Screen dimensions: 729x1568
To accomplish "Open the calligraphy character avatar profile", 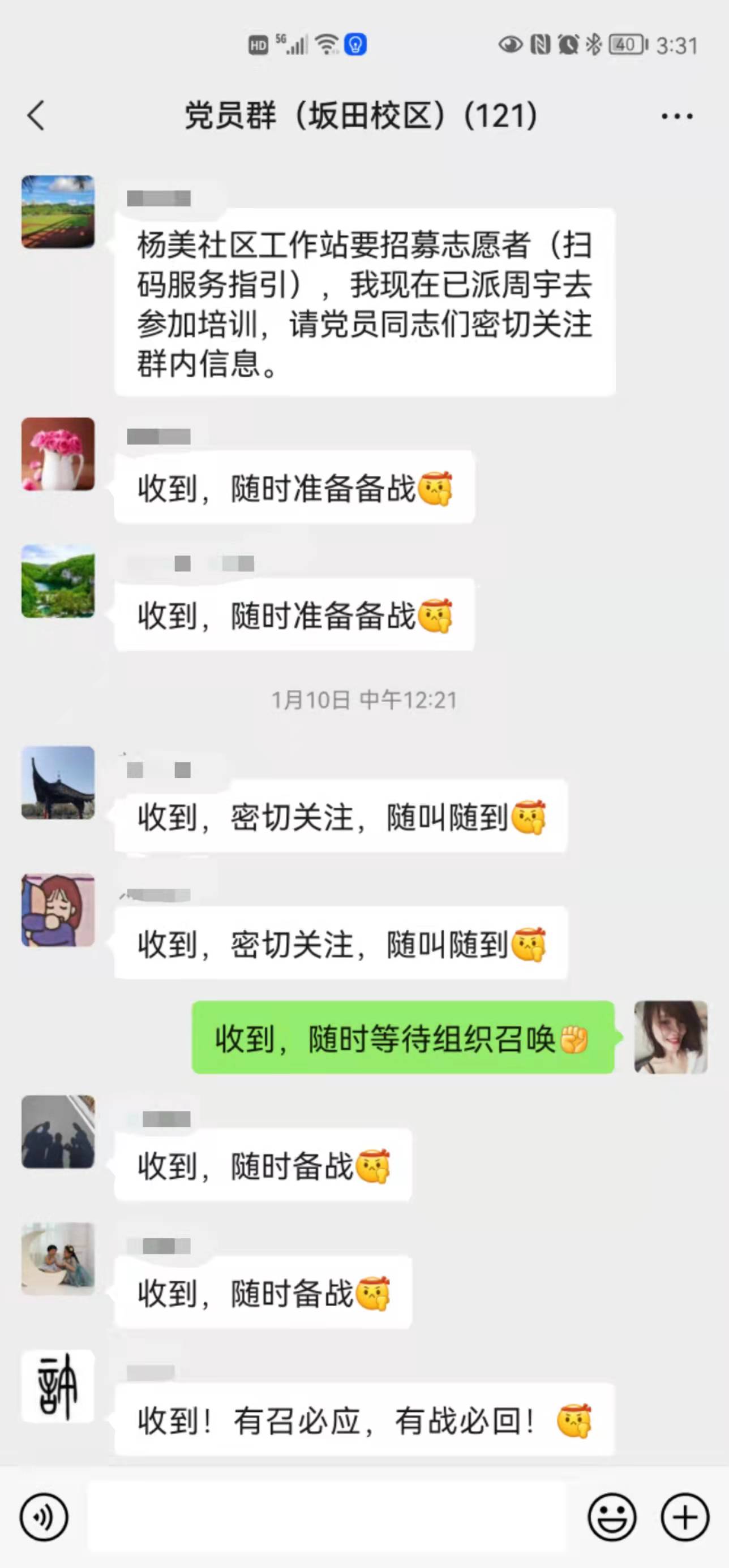I will click(58, 1386).
